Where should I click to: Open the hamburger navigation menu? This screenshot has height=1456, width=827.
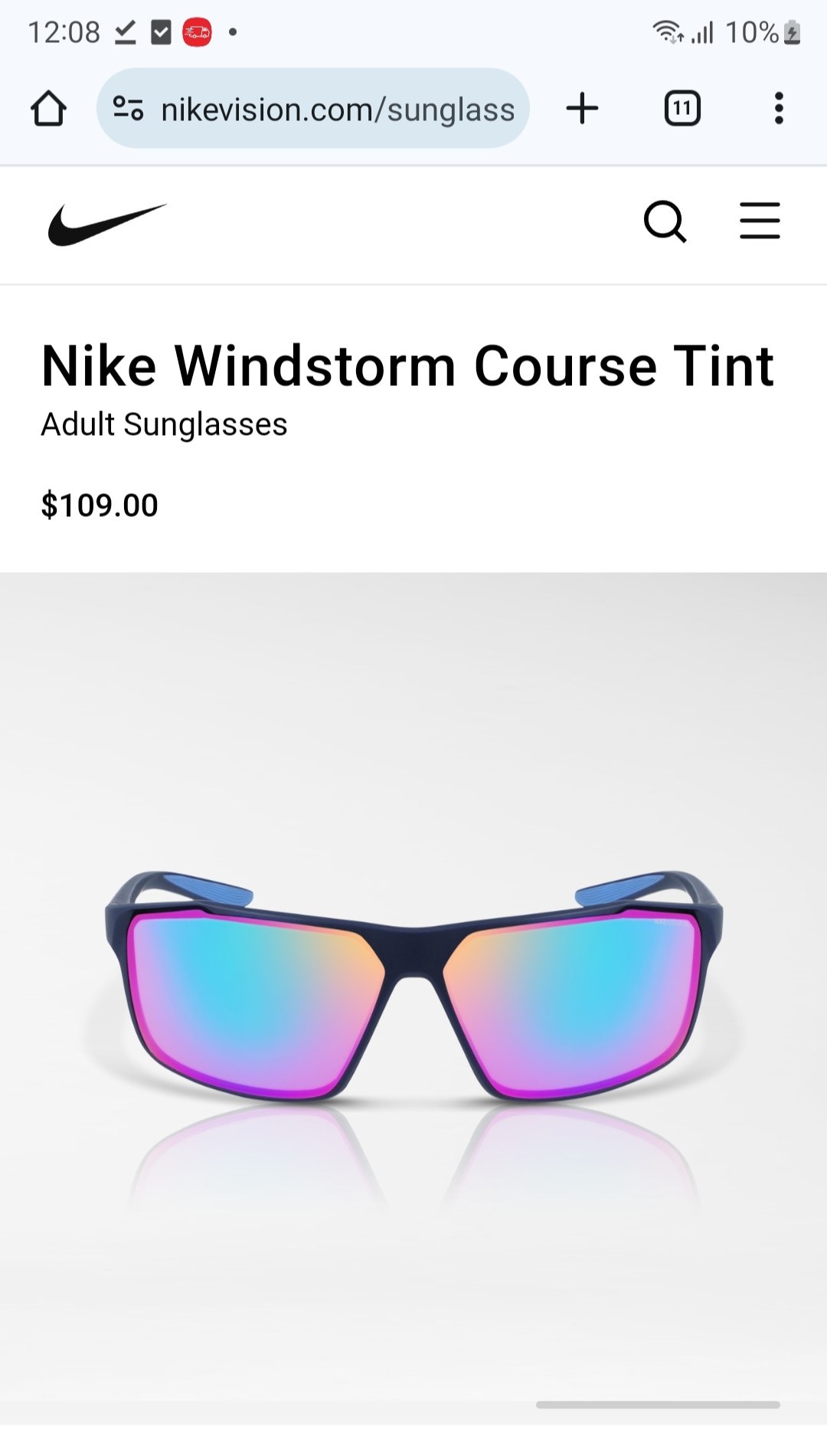point(759,221)
